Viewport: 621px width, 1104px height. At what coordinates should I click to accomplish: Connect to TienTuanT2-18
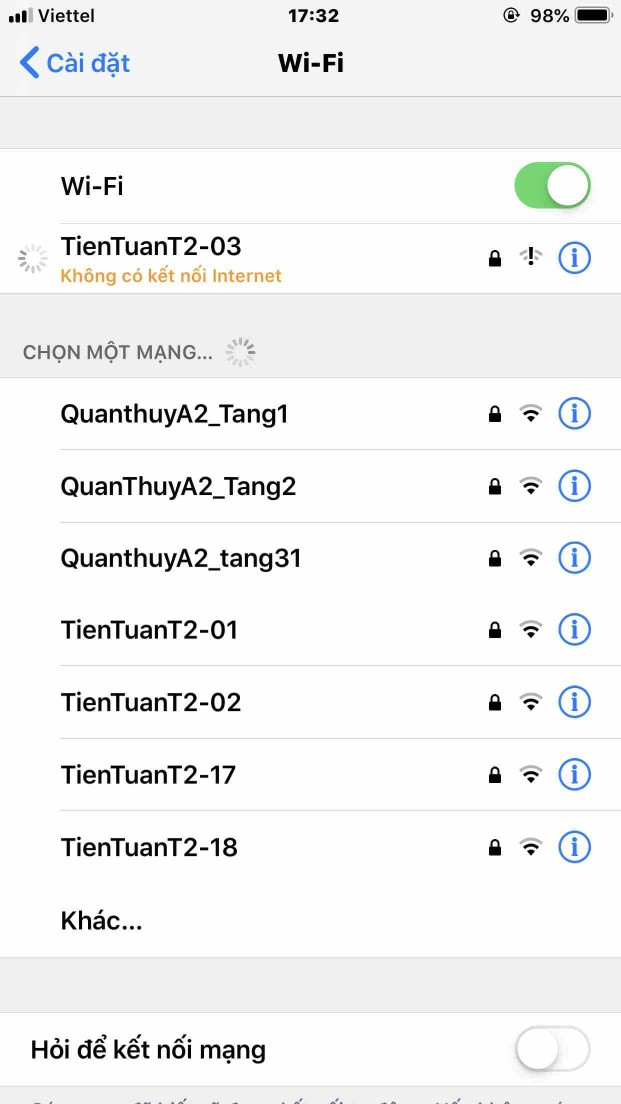pos(149,848)
